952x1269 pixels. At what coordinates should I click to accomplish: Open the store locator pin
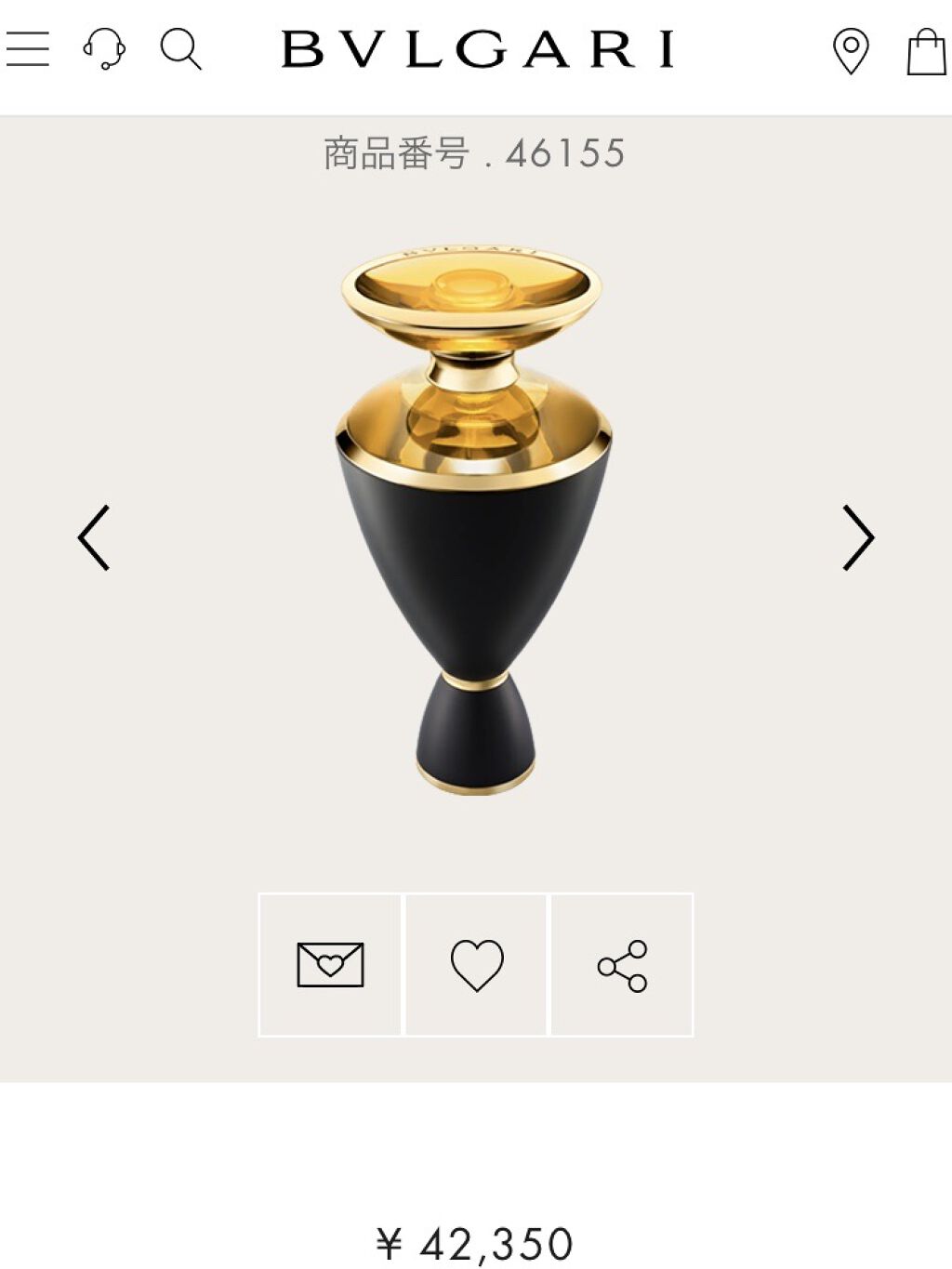[851, 51]
